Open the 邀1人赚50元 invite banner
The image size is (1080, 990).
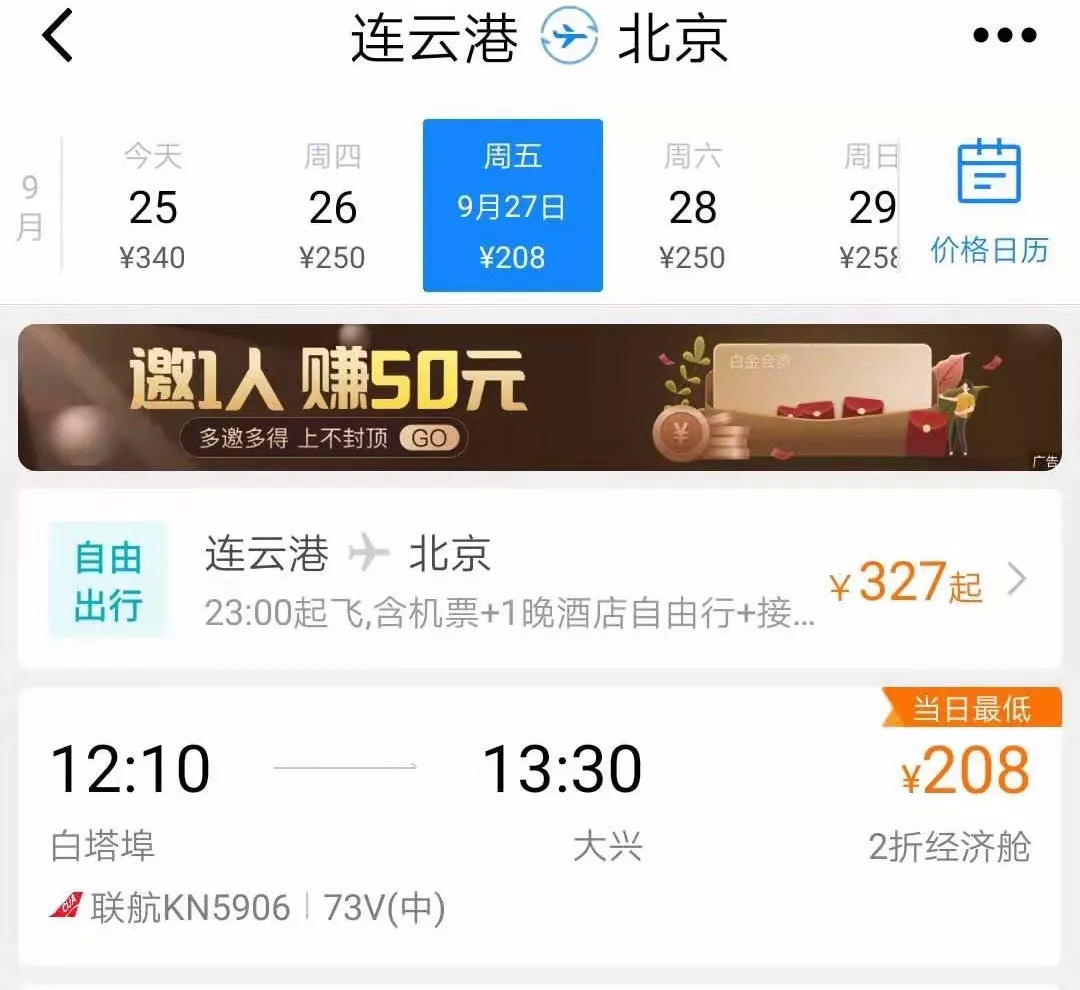pos(540,397)
